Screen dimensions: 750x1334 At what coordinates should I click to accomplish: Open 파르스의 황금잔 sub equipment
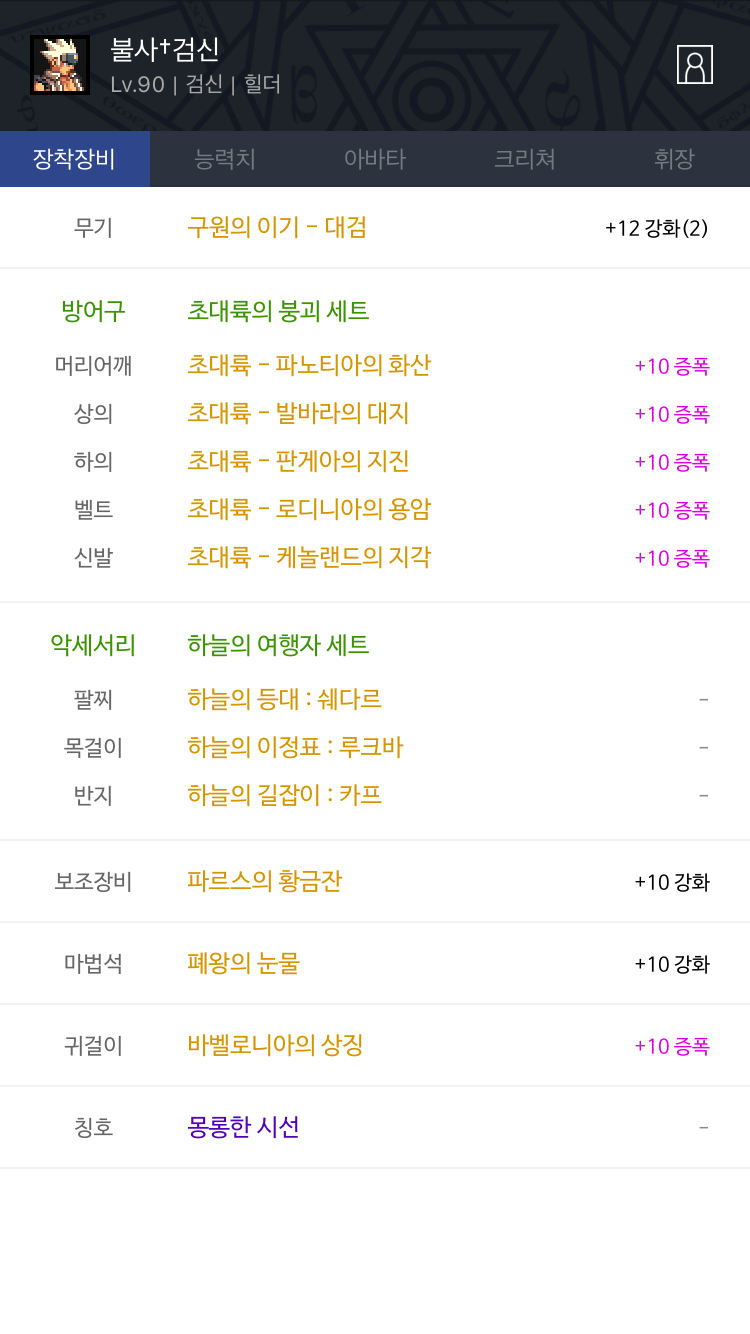(x=265, y=881)
